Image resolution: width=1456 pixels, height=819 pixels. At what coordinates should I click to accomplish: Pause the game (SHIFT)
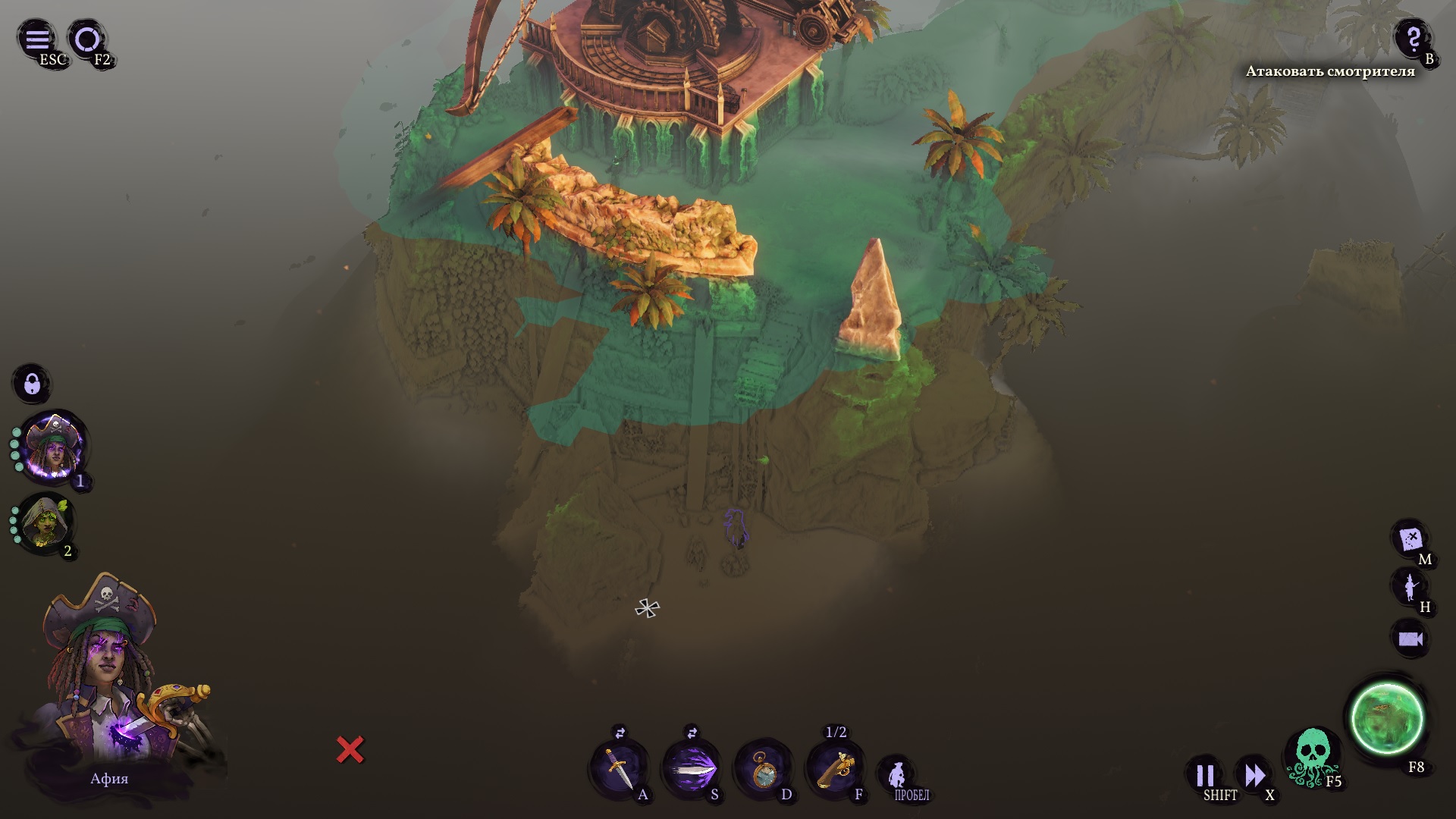(1205, 775)
